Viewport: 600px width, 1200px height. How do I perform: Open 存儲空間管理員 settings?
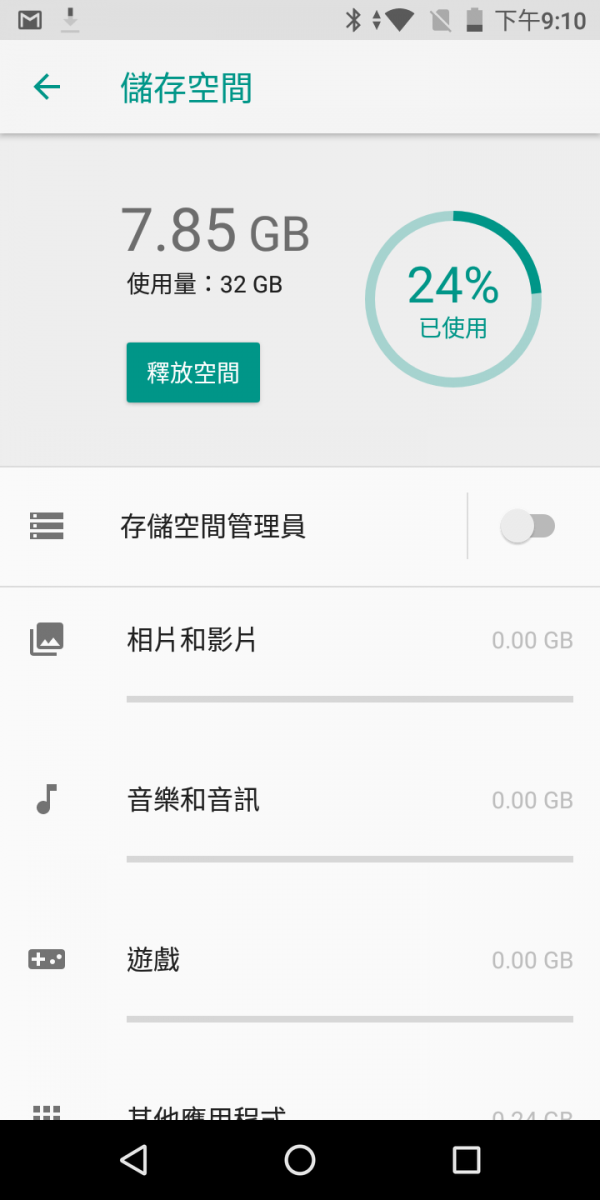click(x=233, y=526)
